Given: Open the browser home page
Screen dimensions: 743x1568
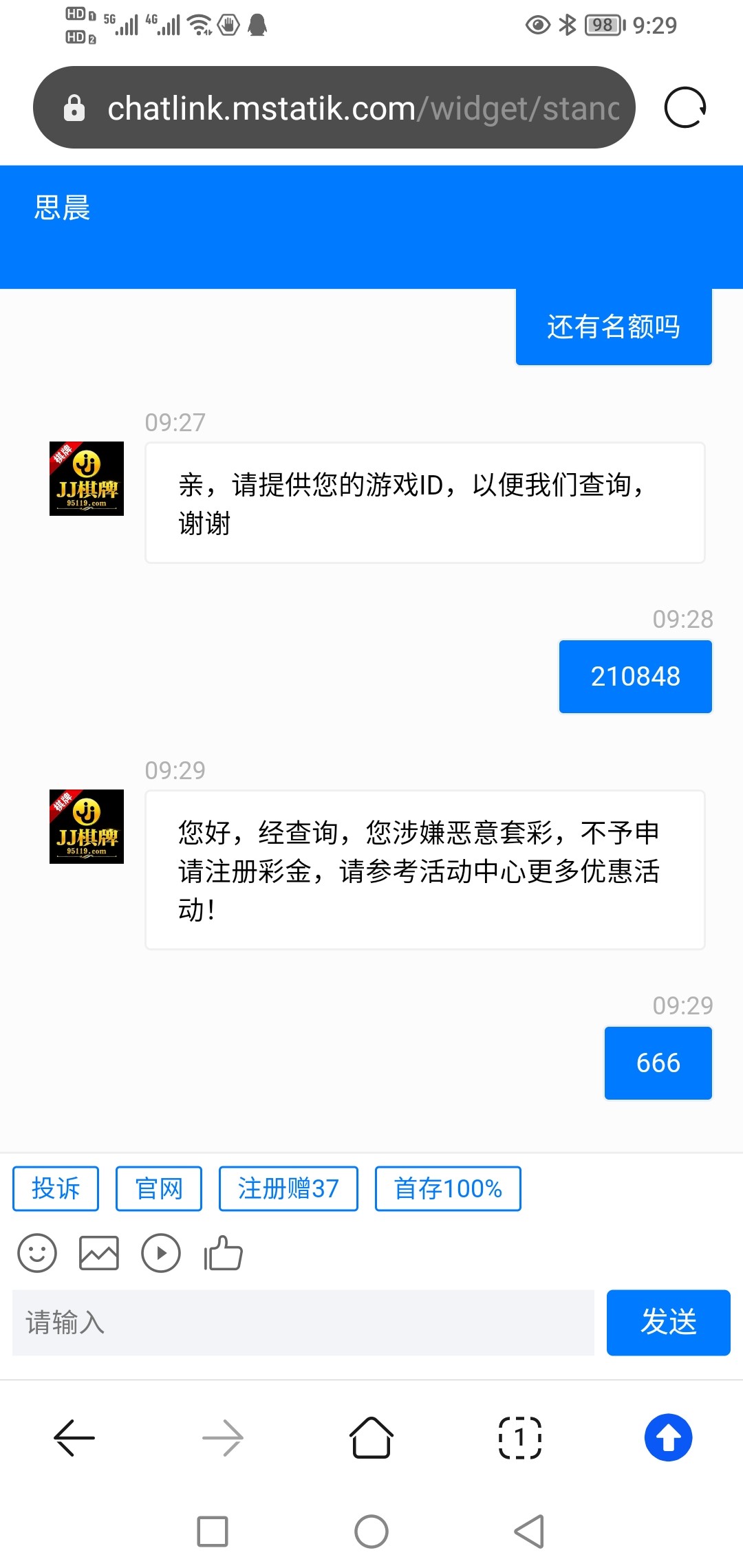Looking at the screenshot, I should (371, 1437).
